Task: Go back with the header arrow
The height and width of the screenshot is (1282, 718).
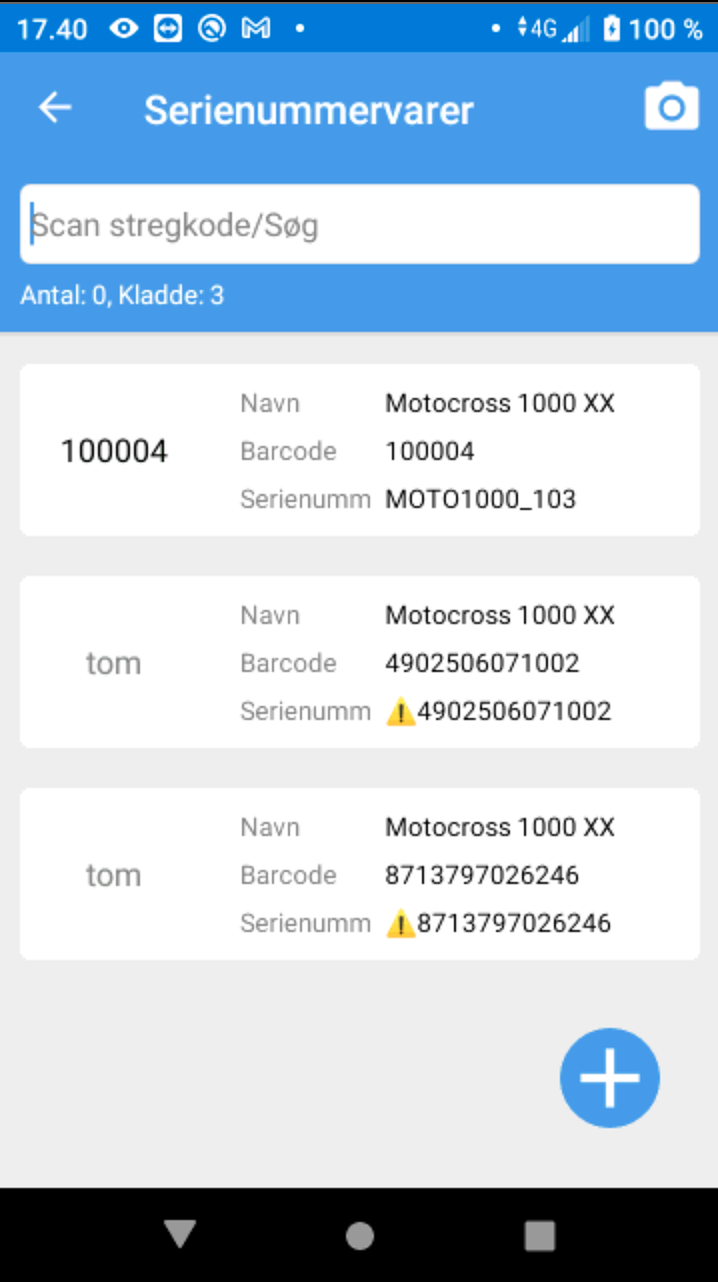Action: 55,108
